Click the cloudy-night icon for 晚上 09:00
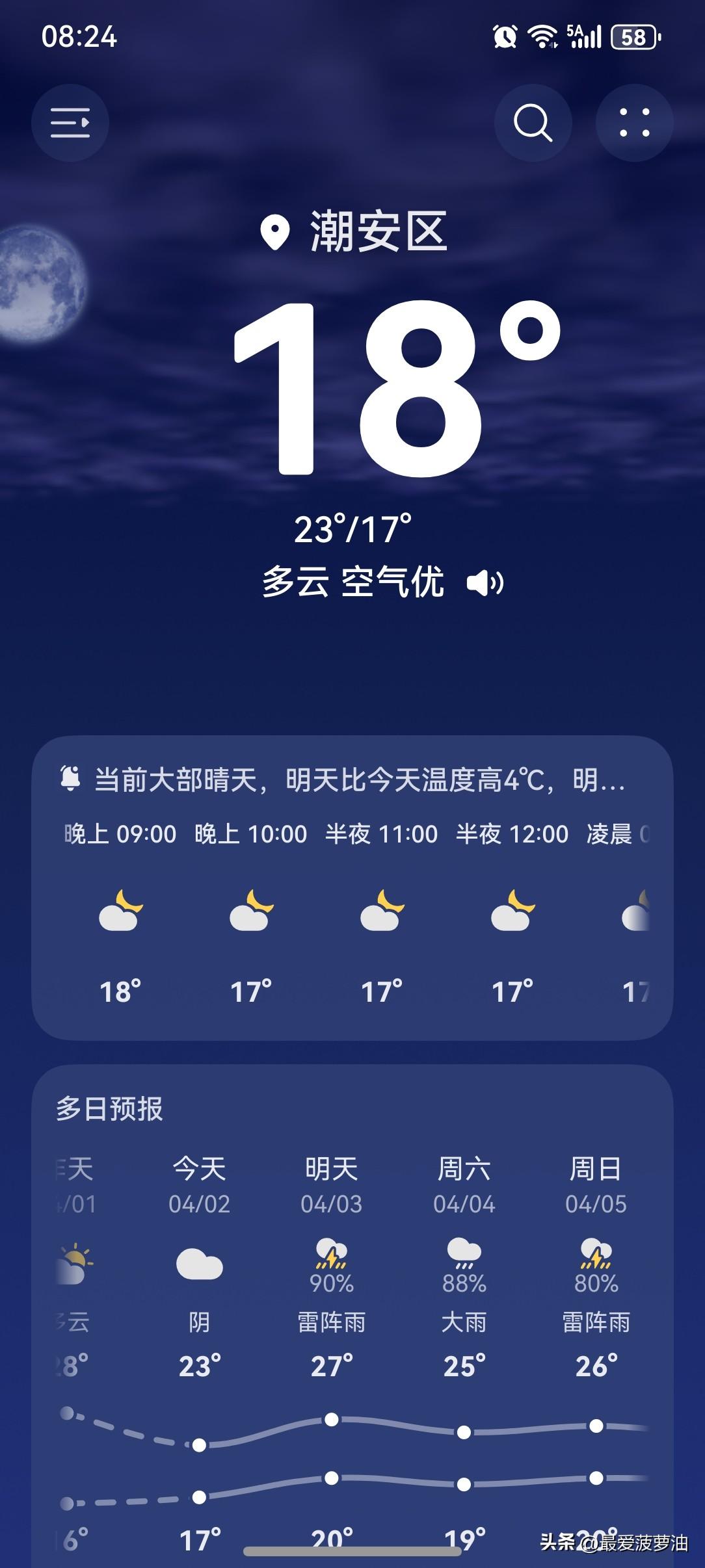 (120, 915)
